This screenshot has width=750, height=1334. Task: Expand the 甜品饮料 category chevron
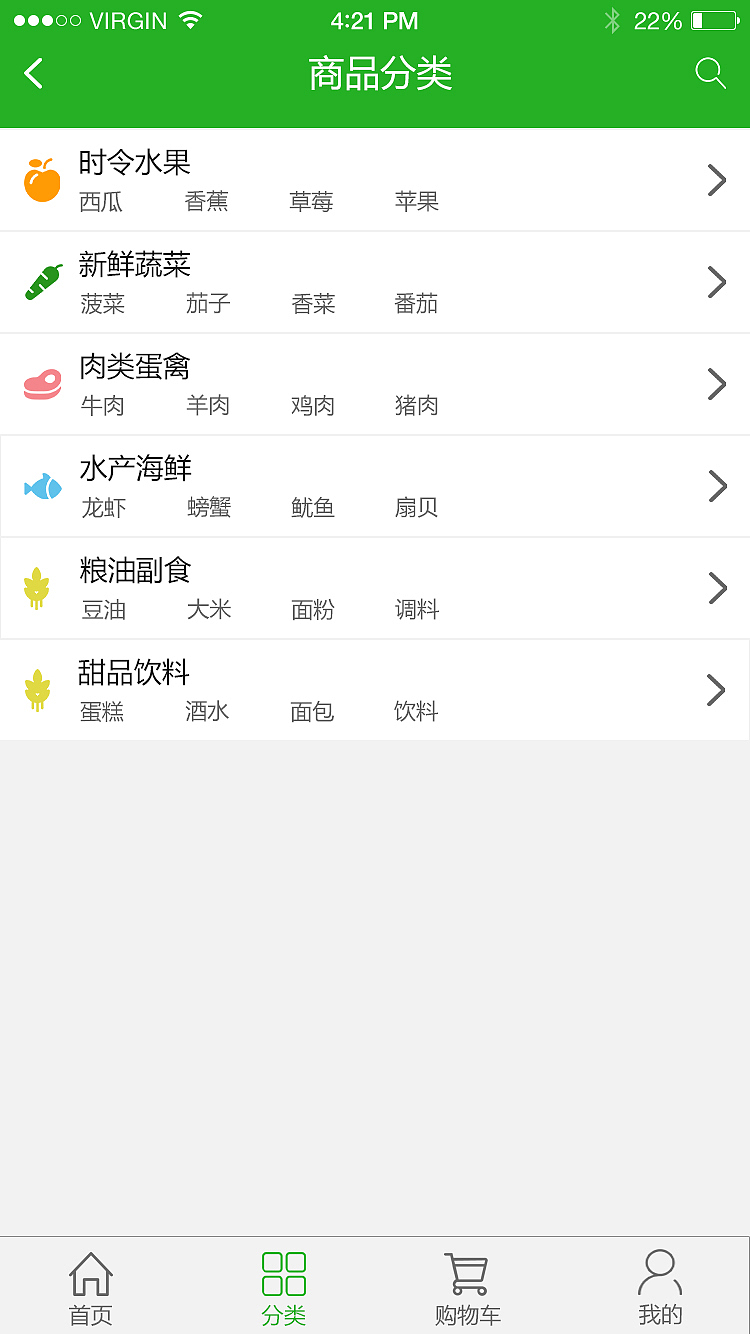click(716, 690)
